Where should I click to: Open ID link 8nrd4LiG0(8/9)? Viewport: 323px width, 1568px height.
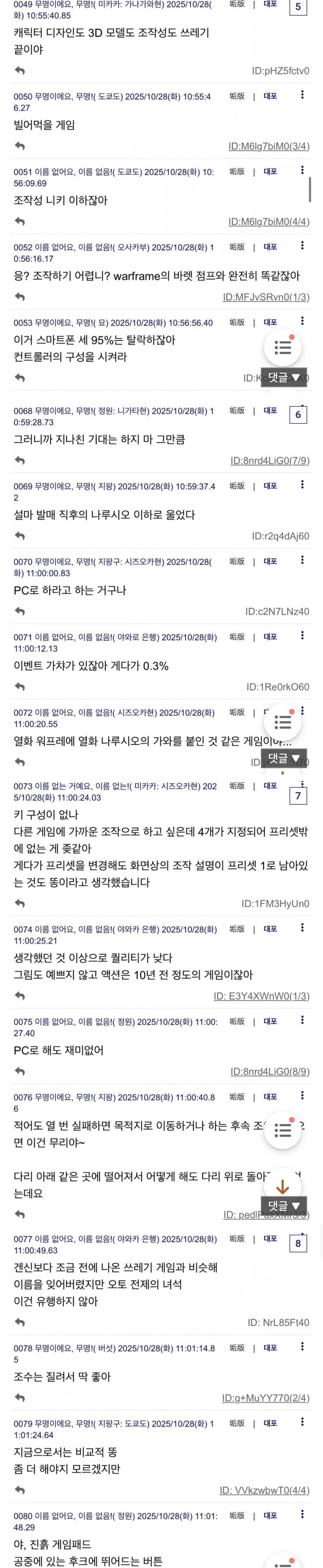(x=269, y=1071)
